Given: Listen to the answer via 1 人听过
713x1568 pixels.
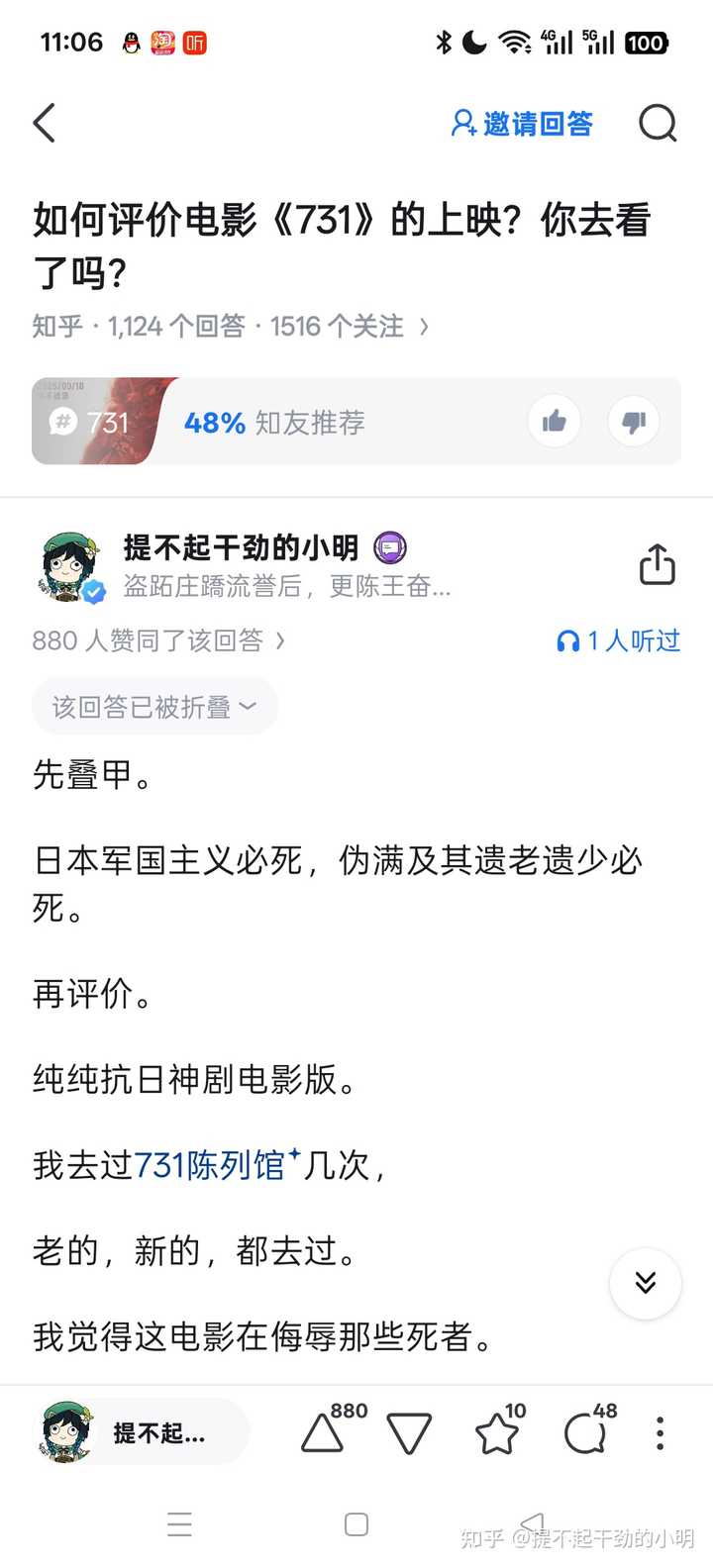Looking at the screenshot, I should [x=619, y=640].
